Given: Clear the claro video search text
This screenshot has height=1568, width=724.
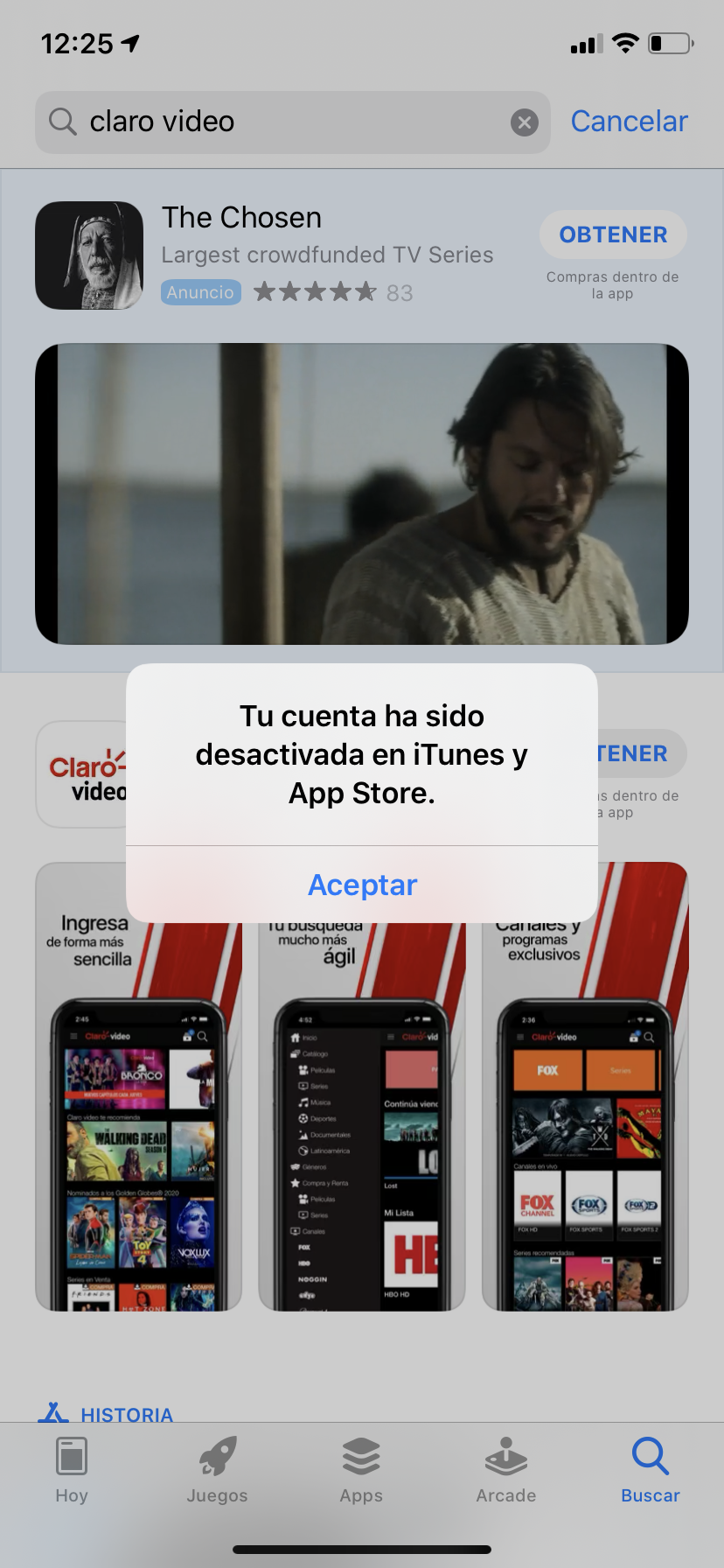Looking at the screenshot, I should click(524, 122).
